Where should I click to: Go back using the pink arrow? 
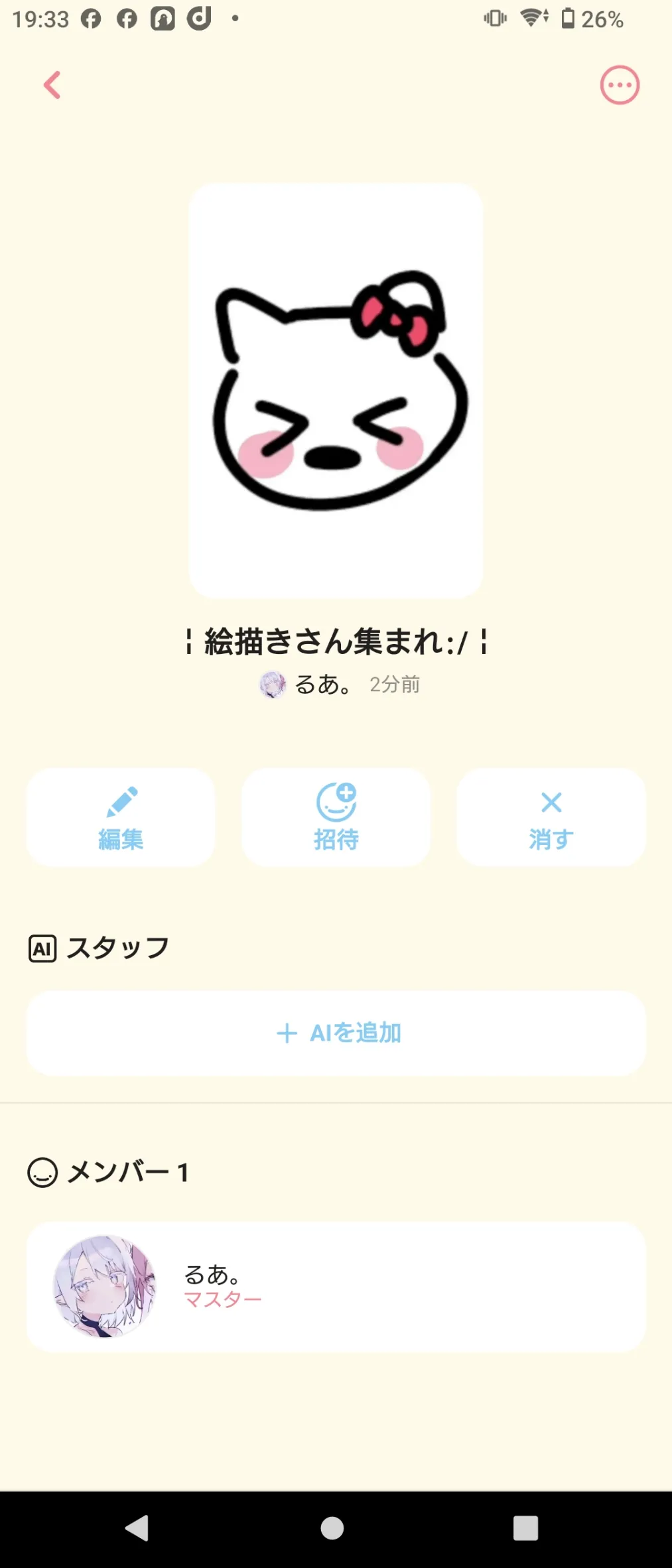[x=52, y=85]
